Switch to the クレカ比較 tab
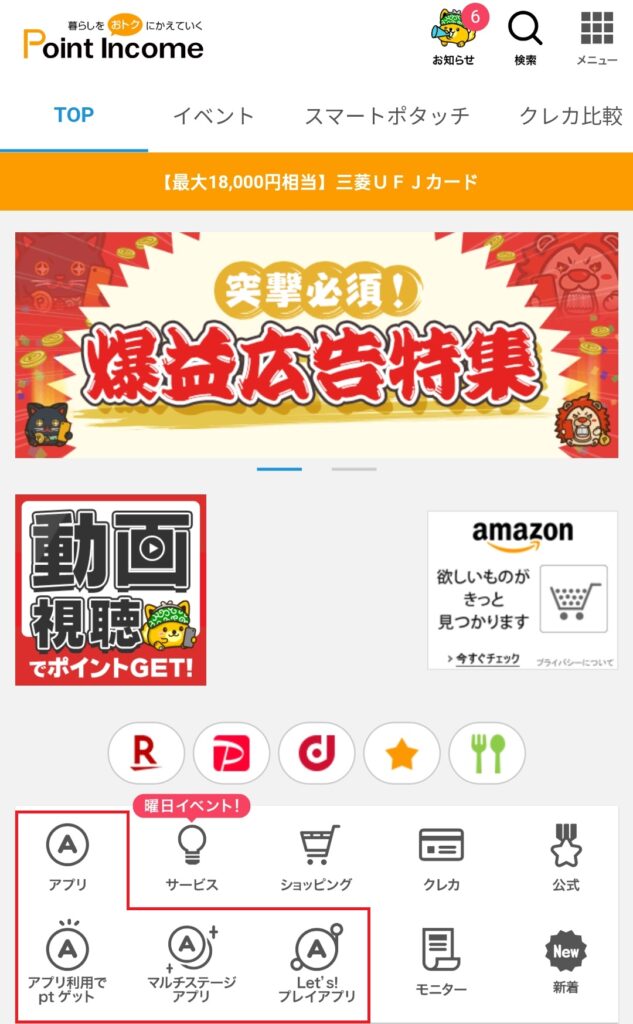 point(570,115)
